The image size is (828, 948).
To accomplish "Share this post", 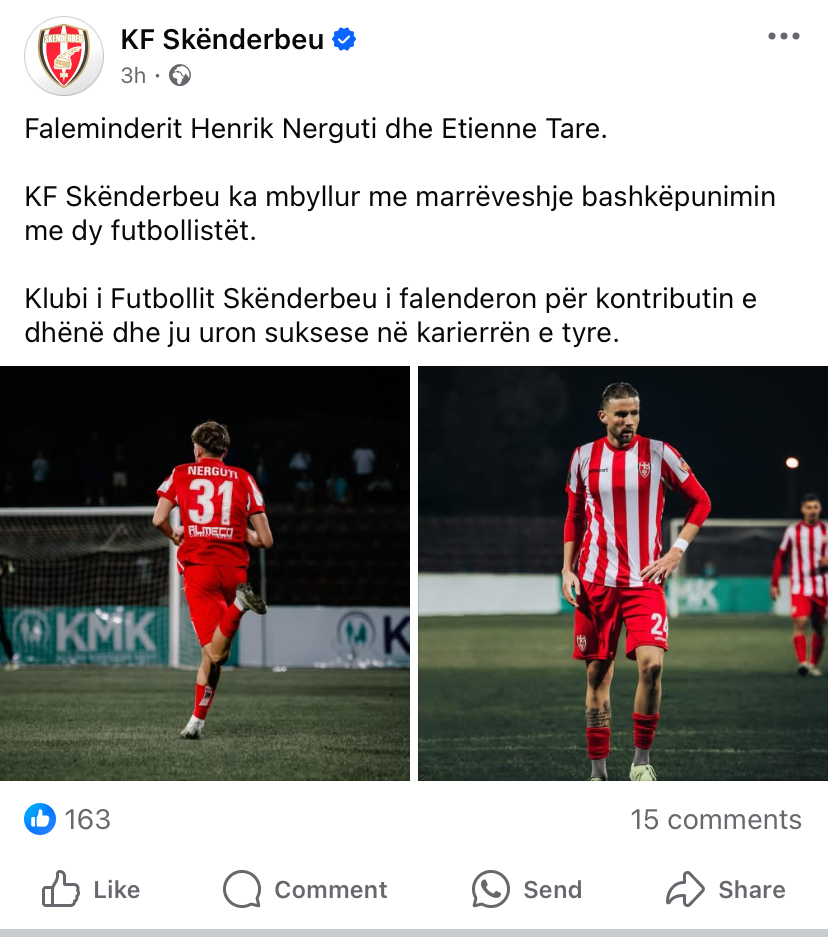I will click(x=725, y=889).
